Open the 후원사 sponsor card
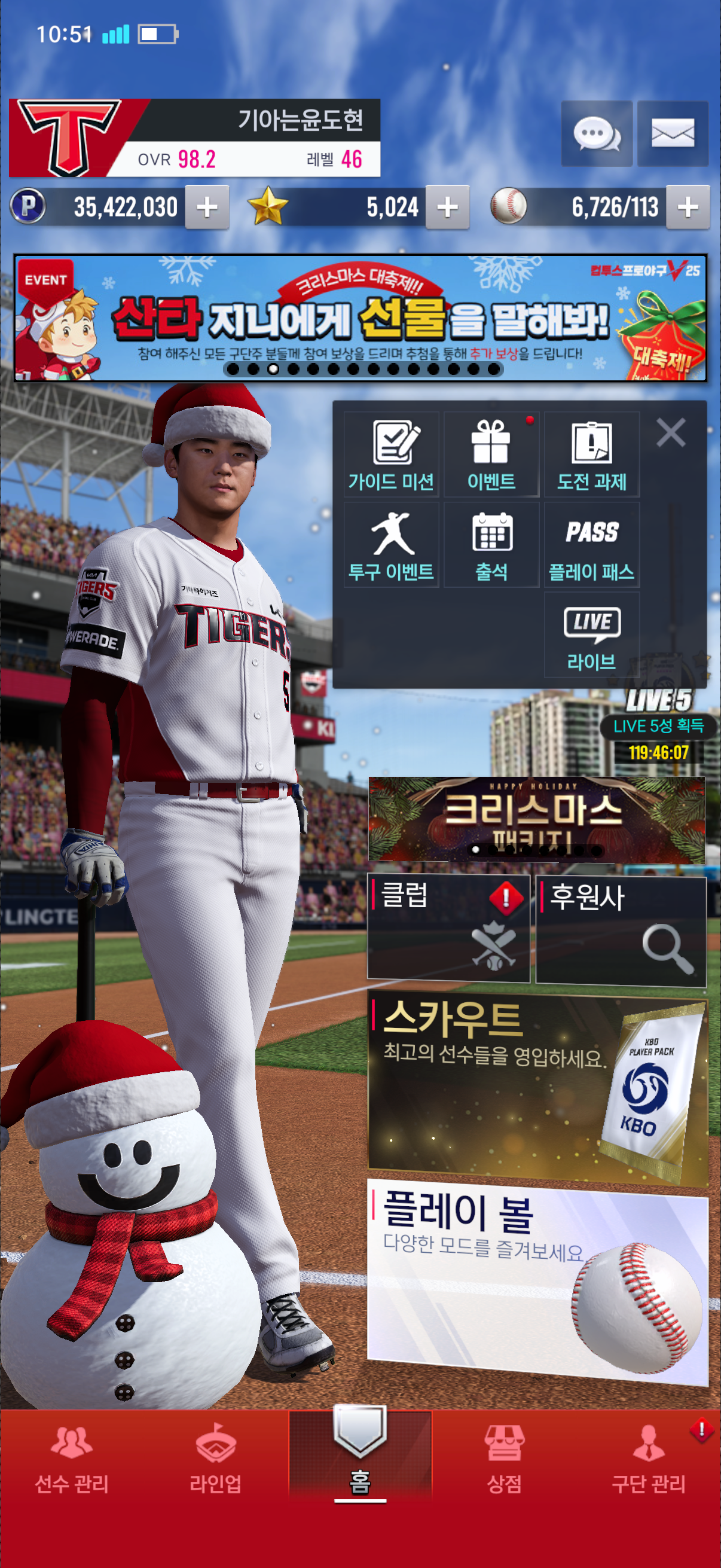721x1568 pixels. tap(621, 929)
